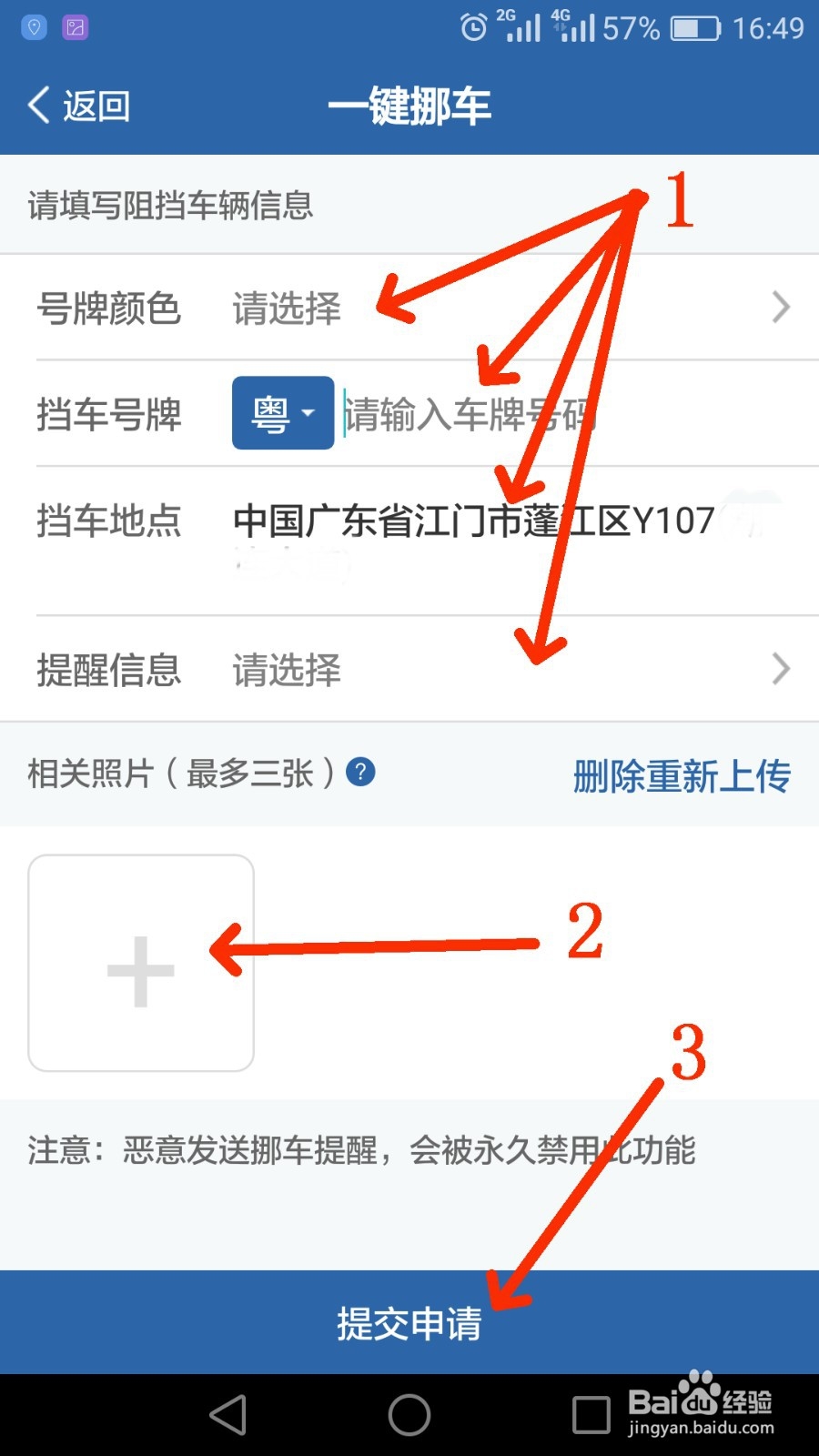This screenshot has width=819, height=1456.
Task: Expand the 粤 province prefix dropdown
Action: [282, 413]
